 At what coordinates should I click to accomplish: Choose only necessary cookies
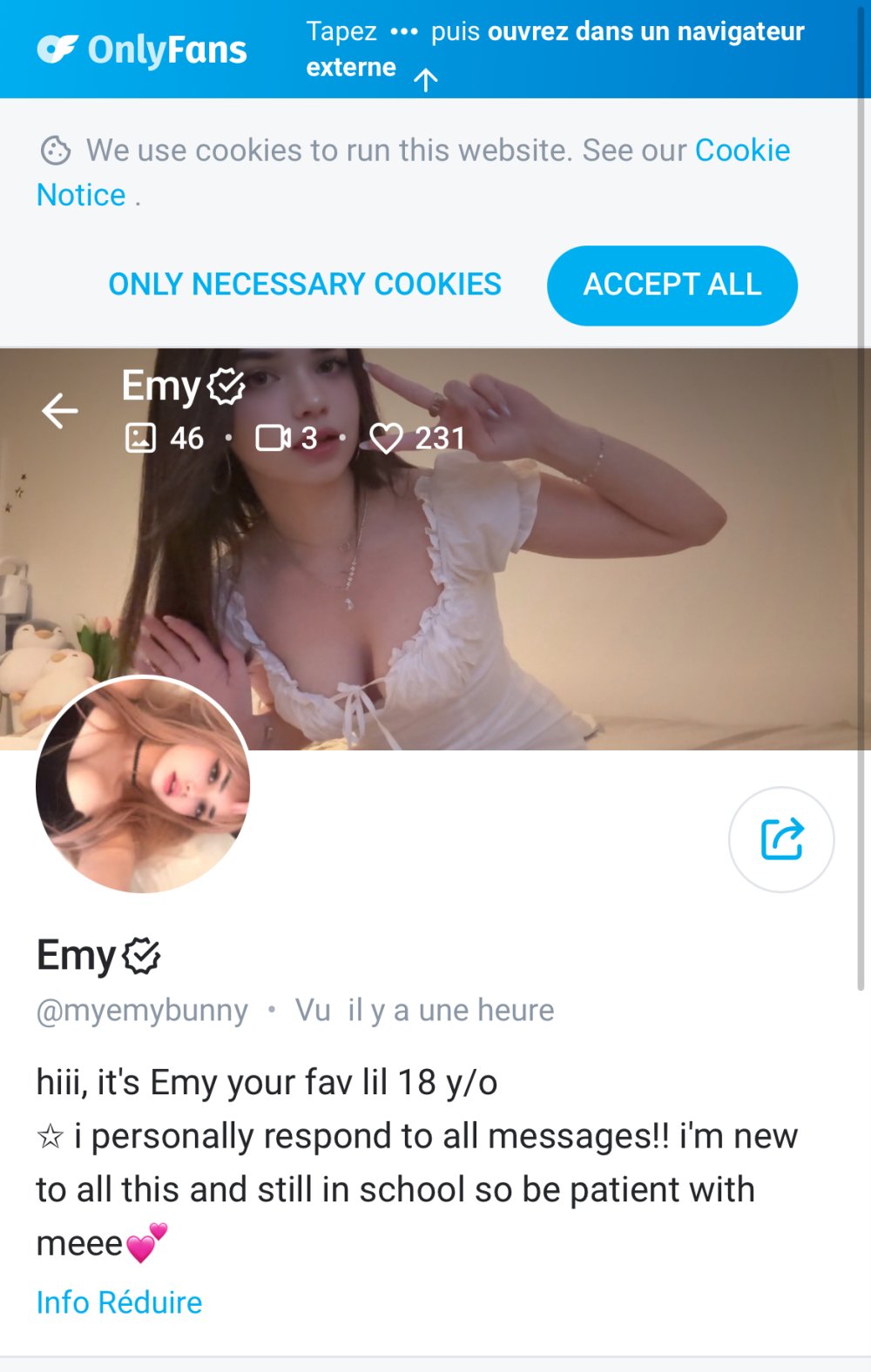point(305,285)
